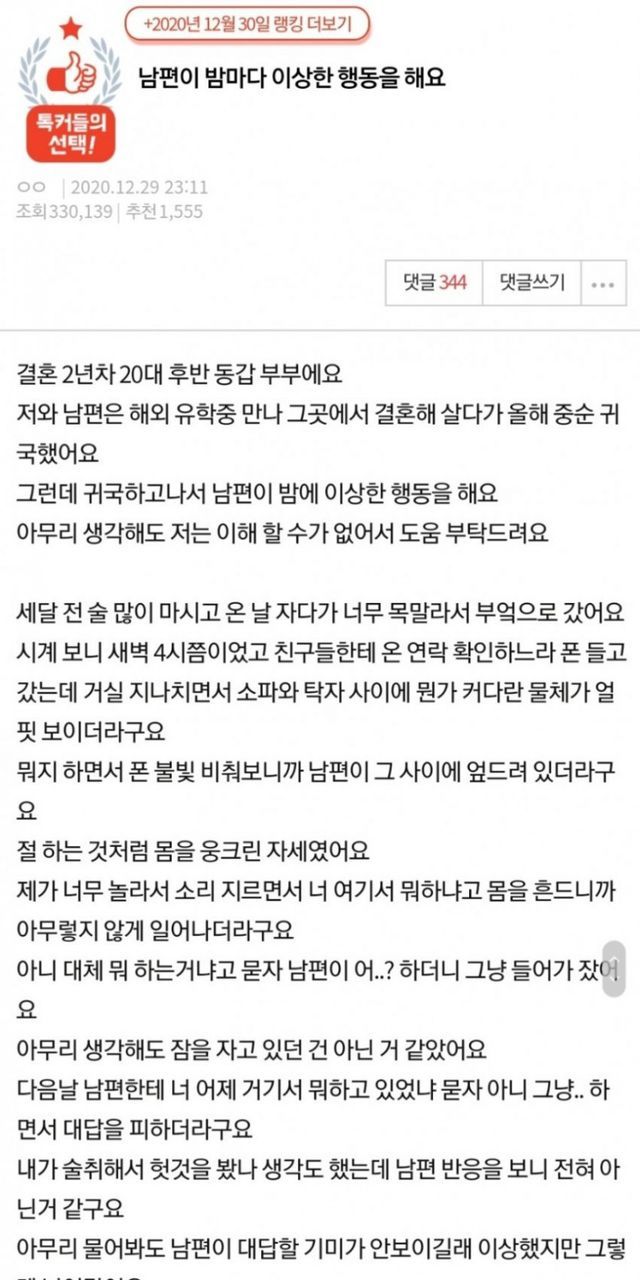Image resolution: width=640 pixels, height=1280 pixels.
Task: Open the three-dot more options menu
Action: pos(602,284)
